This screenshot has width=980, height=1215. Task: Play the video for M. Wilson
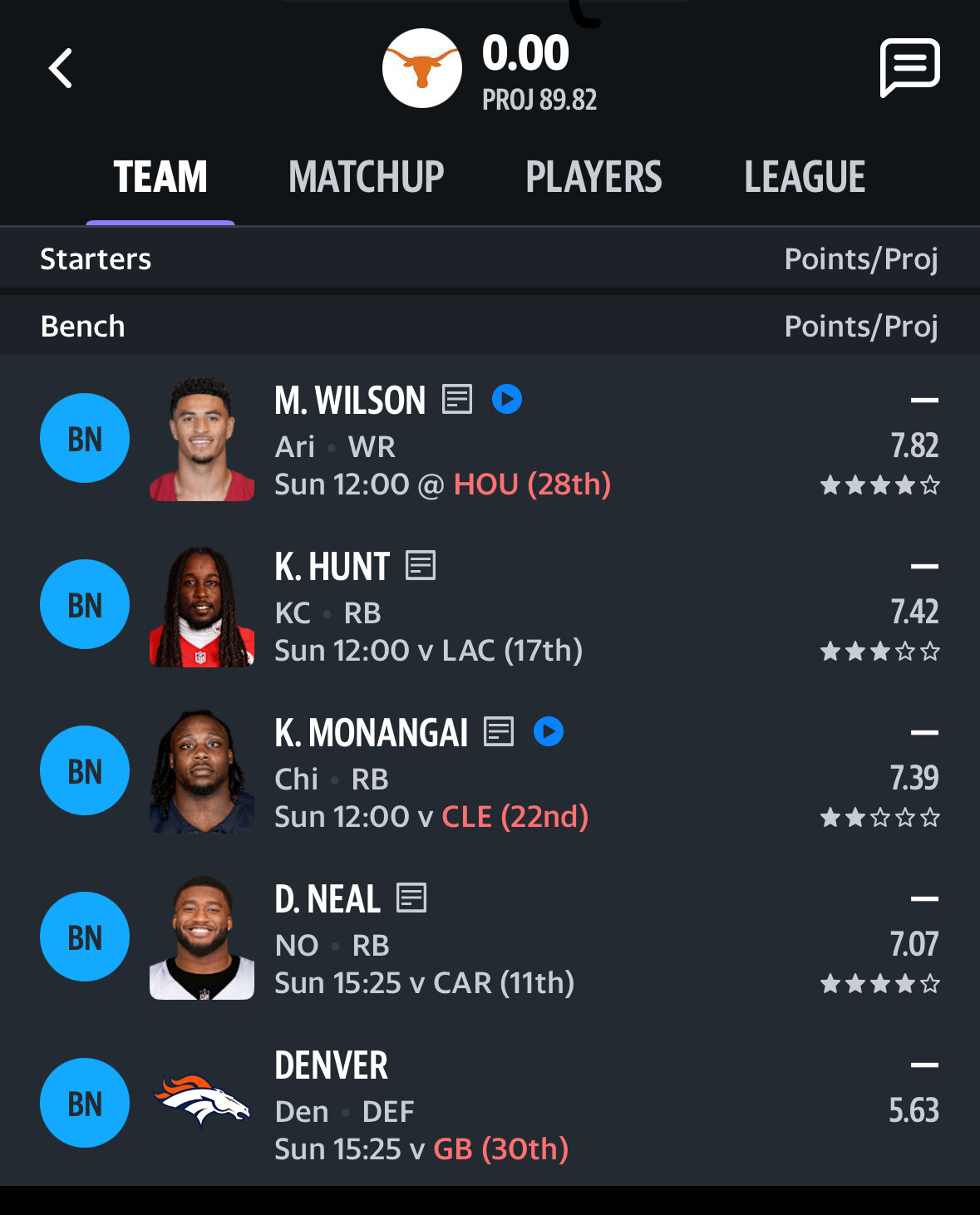(x=507, y=400)
